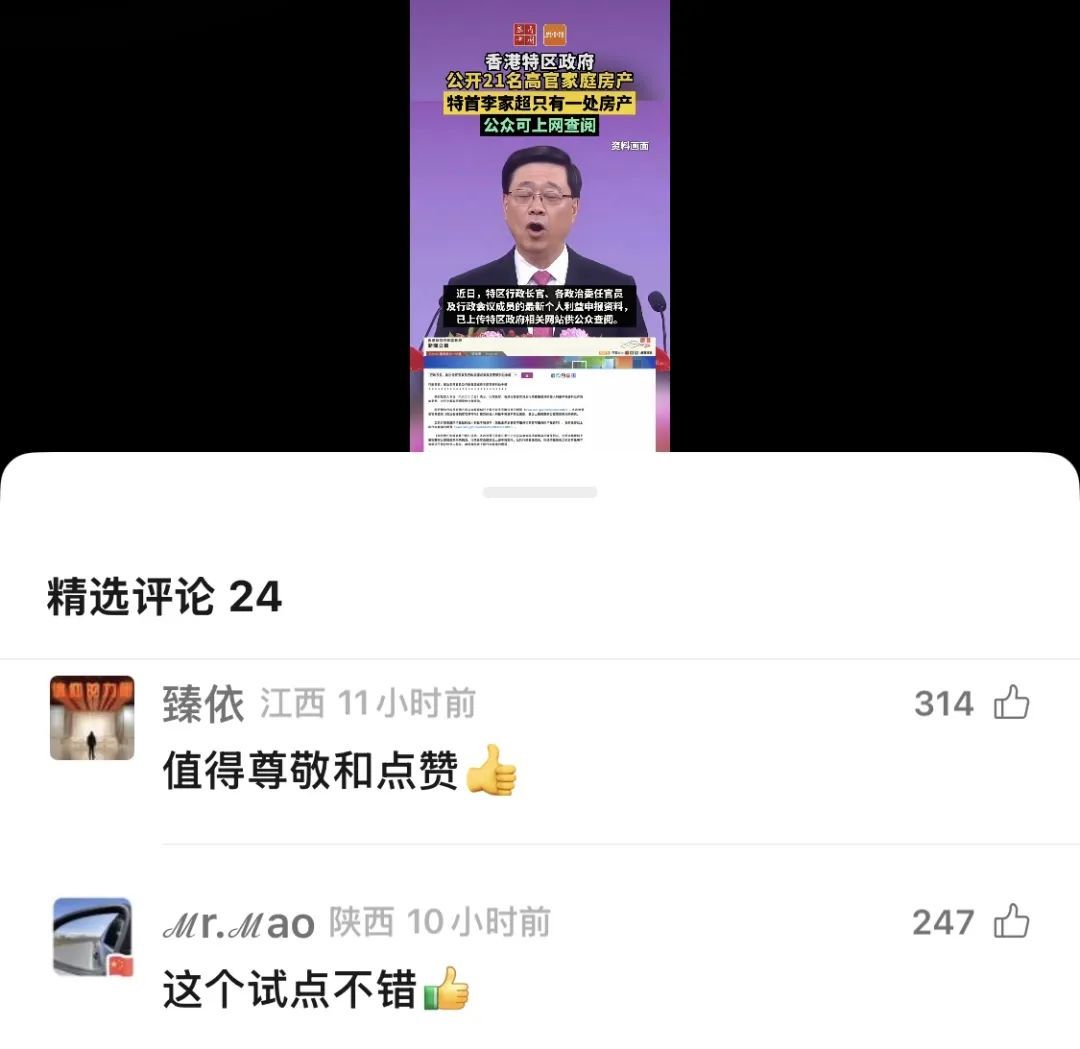This screenshot has width=1080, height=1049.
Task: Like the comment by Mr.Mao
Action: click(x=1011, y=921)
